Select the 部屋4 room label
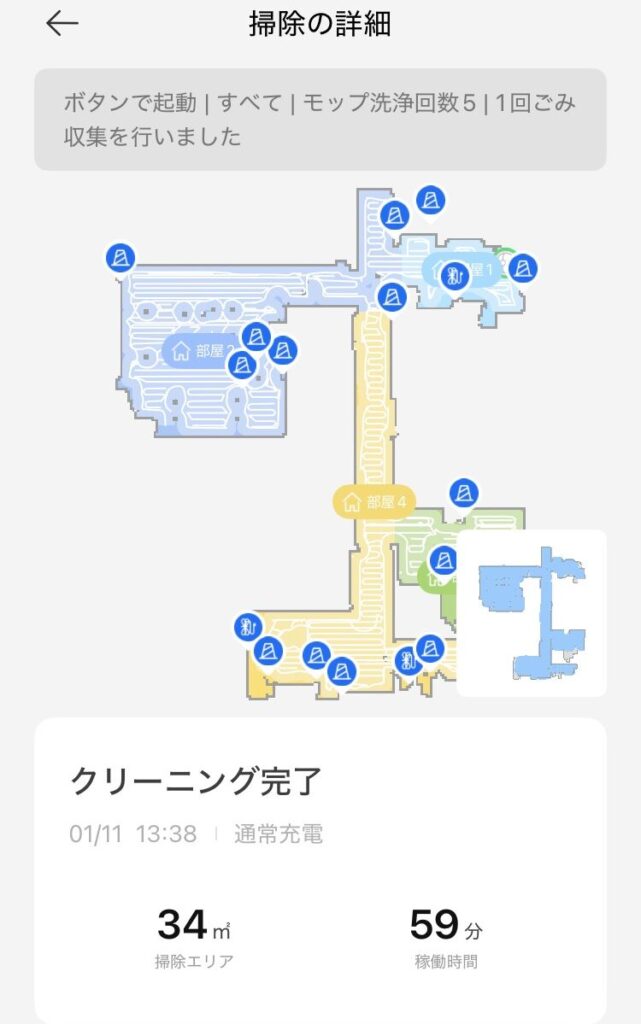The height and width of the screenshot is (1024, 641). [373, 502]
